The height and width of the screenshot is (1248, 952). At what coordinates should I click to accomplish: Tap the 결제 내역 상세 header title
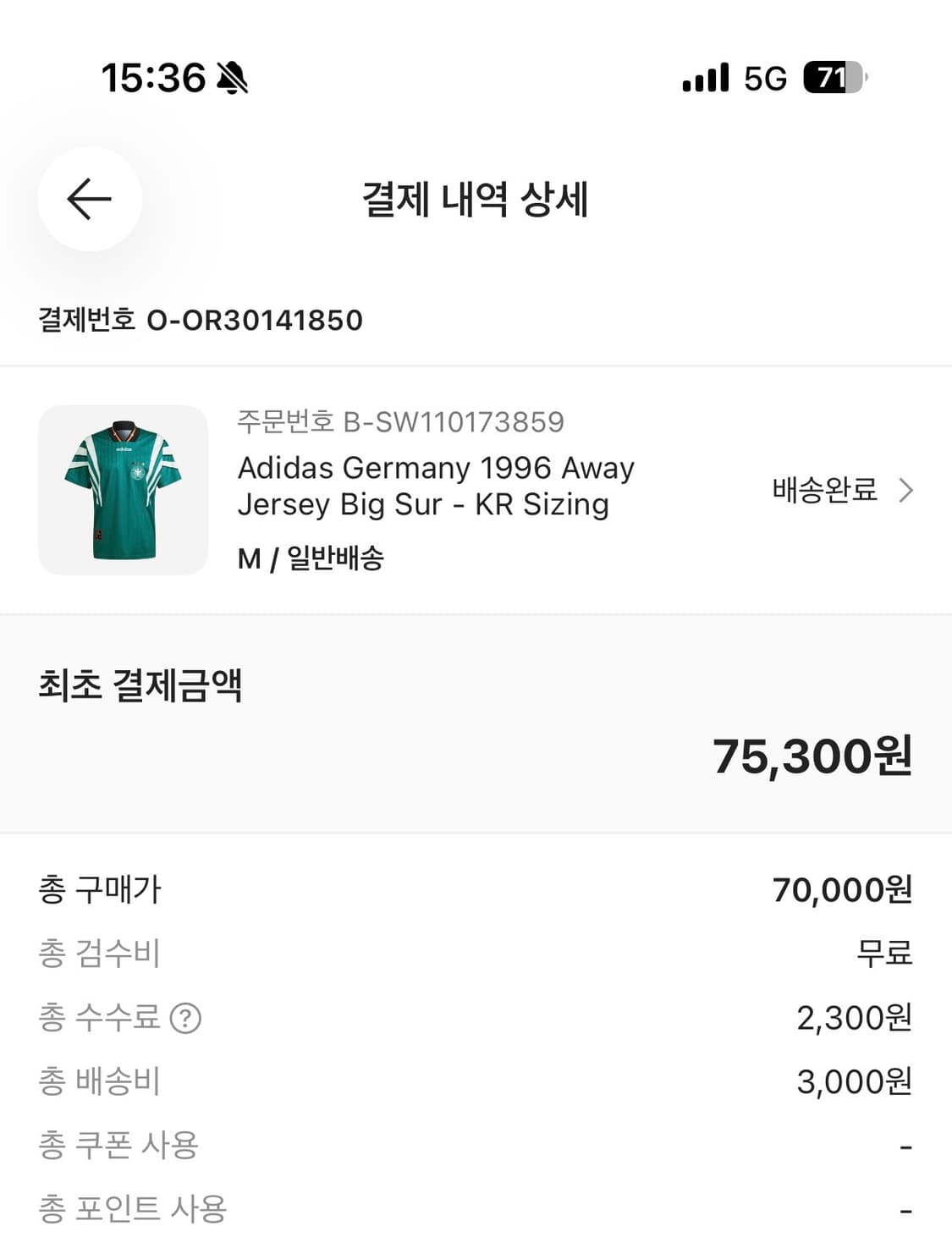tap(476, 198)
